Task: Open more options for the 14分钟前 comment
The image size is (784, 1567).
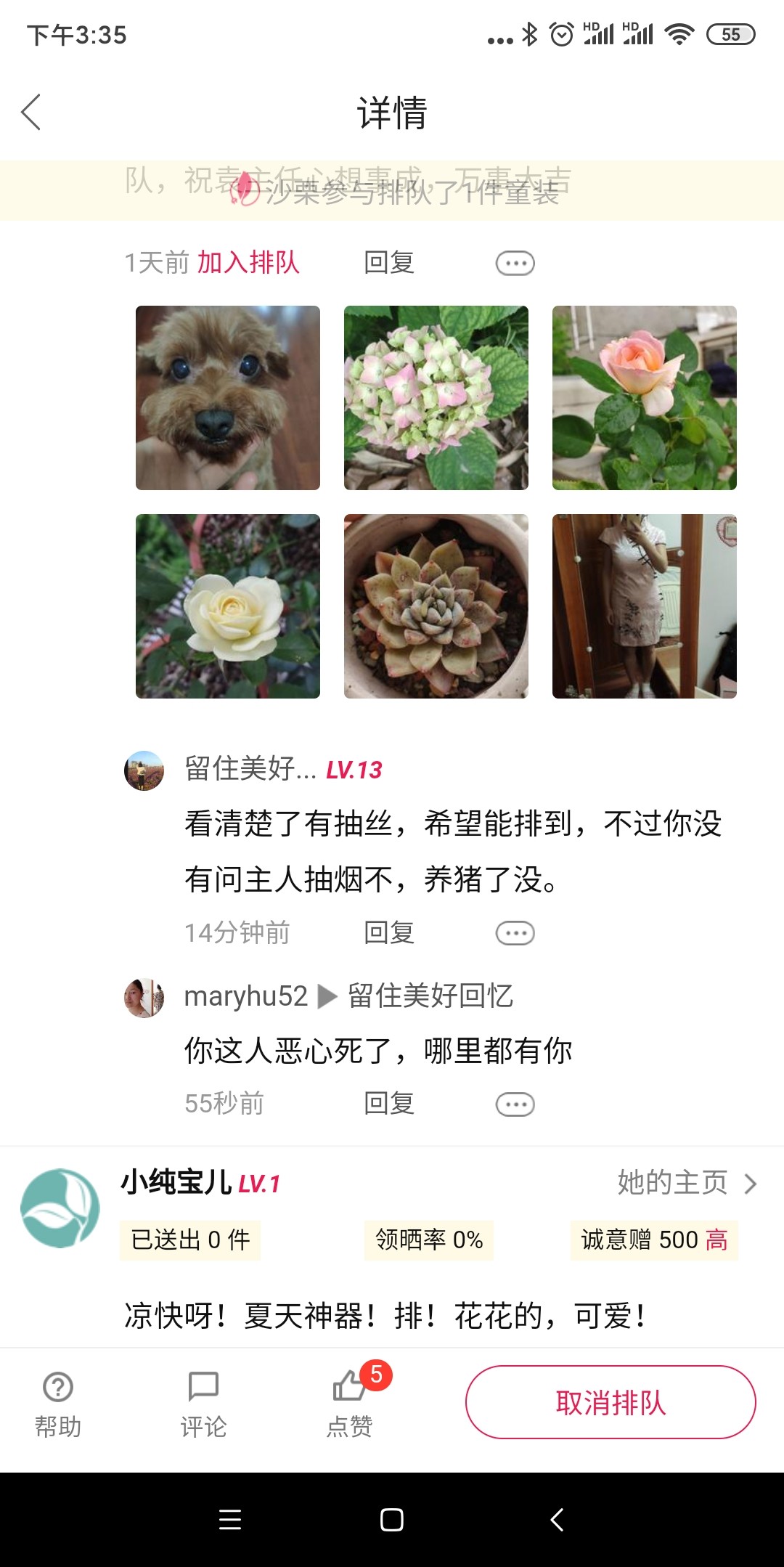Action: coord(515,933)
